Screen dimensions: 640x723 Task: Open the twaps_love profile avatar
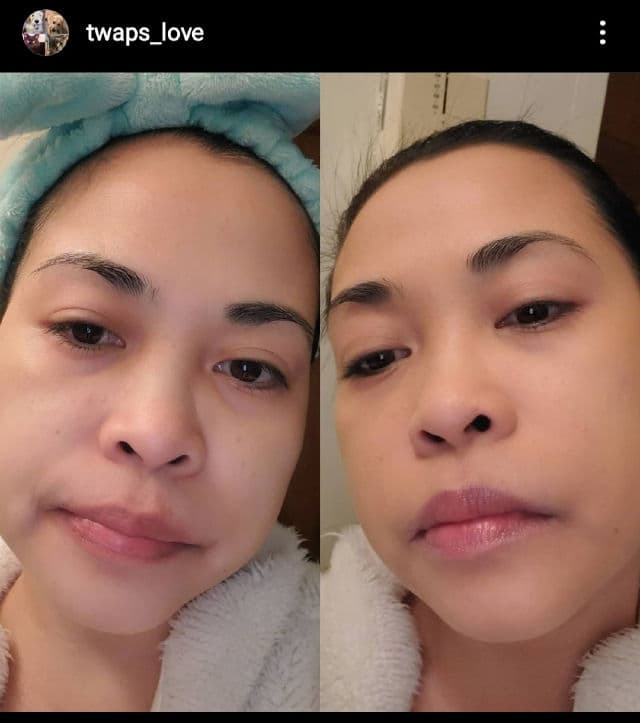tap(45, 33)
